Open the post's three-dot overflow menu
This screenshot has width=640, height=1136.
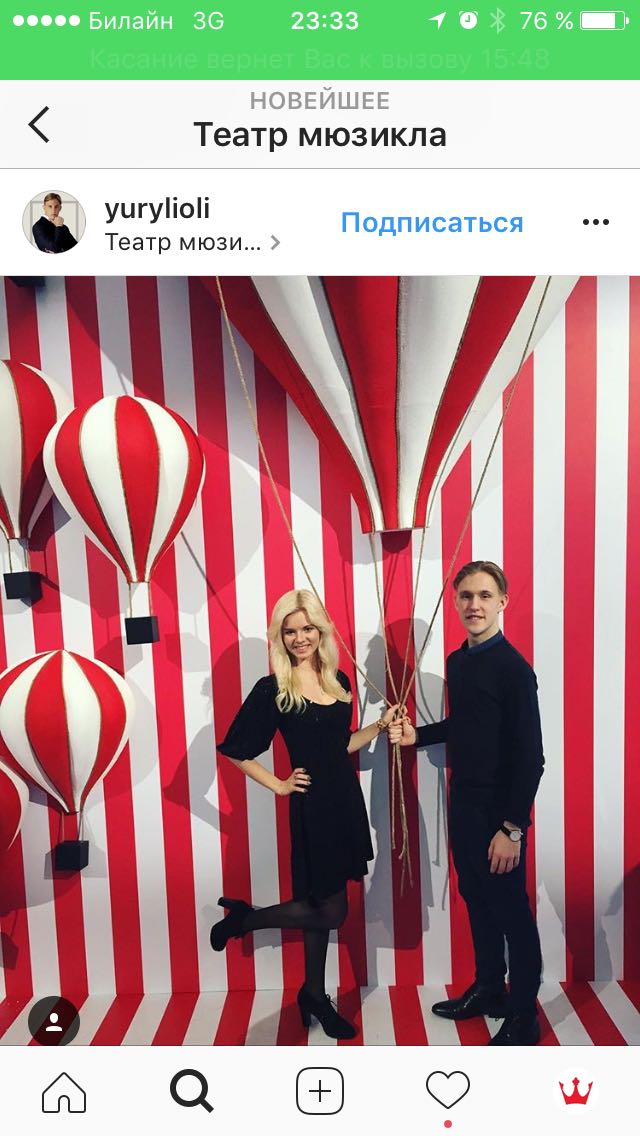595,222
